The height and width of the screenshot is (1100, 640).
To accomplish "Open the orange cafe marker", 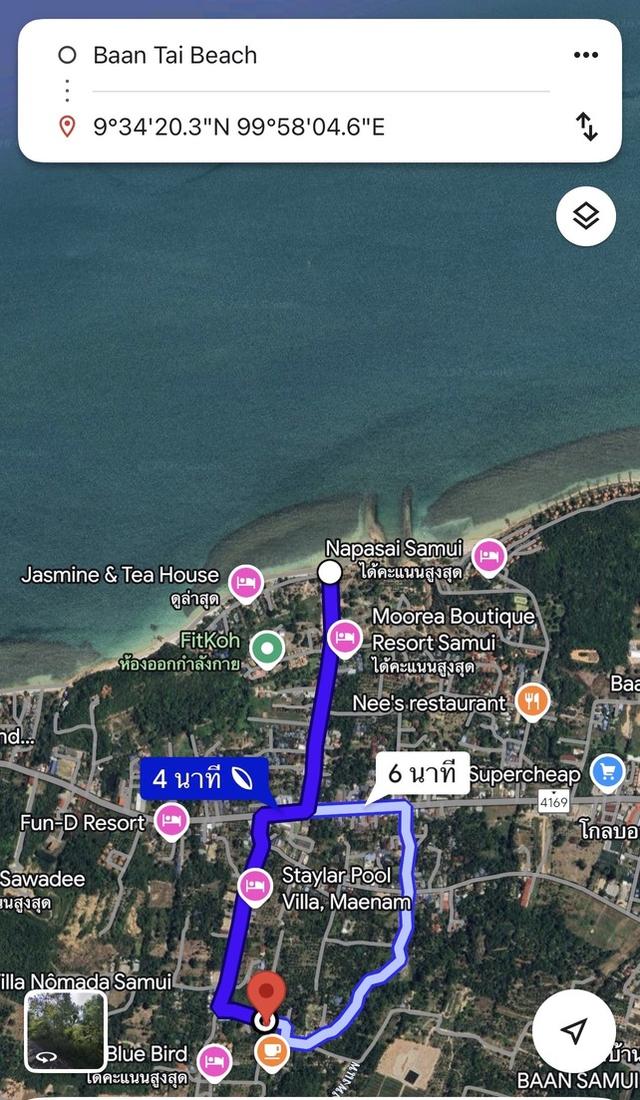I will pos(271,1051).
